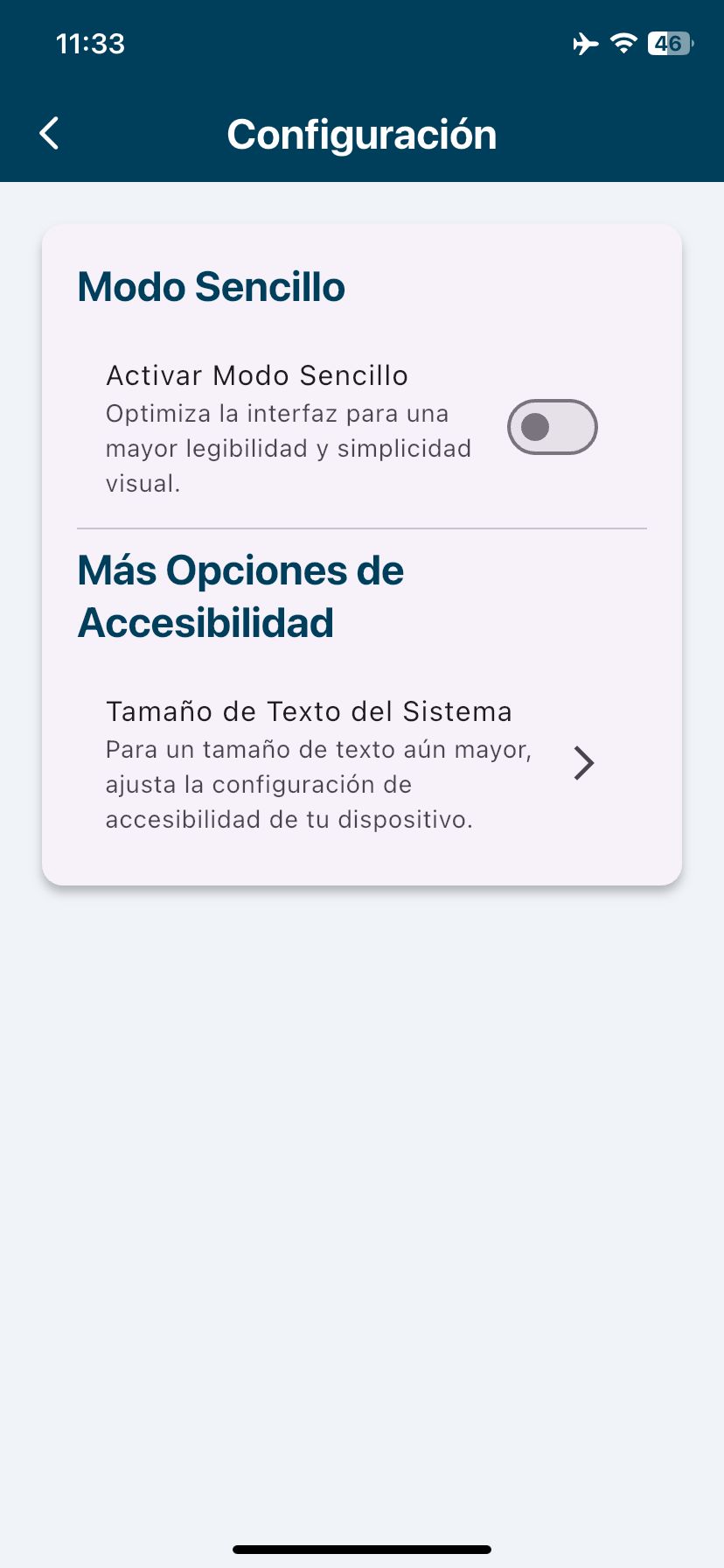Tap the Wi-Fi icon in the status bar
Viewport: 724px width, 1568px height.
pos(623,43)
